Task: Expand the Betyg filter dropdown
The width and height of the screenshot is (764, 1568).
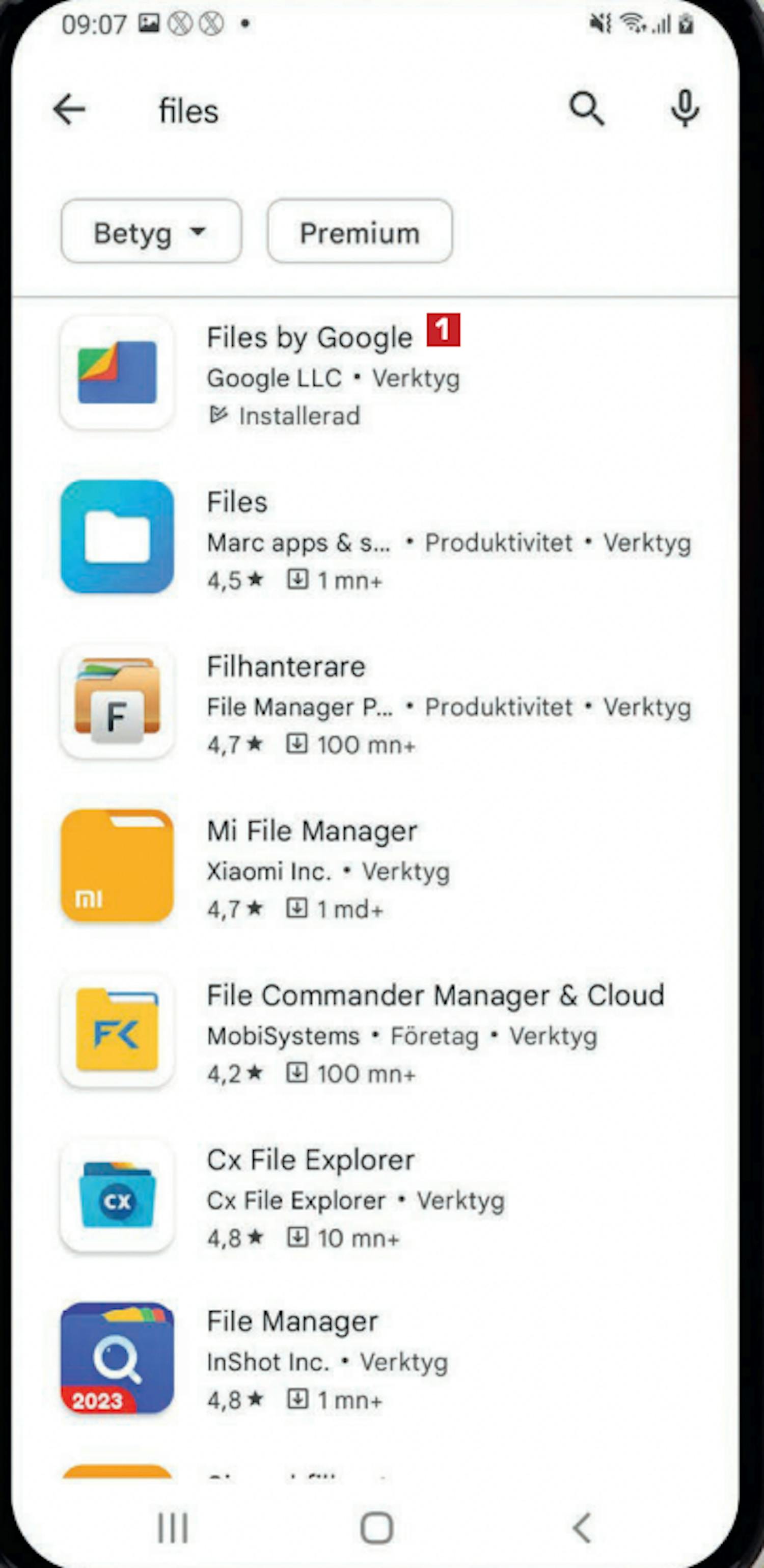Action: [151, 232]
